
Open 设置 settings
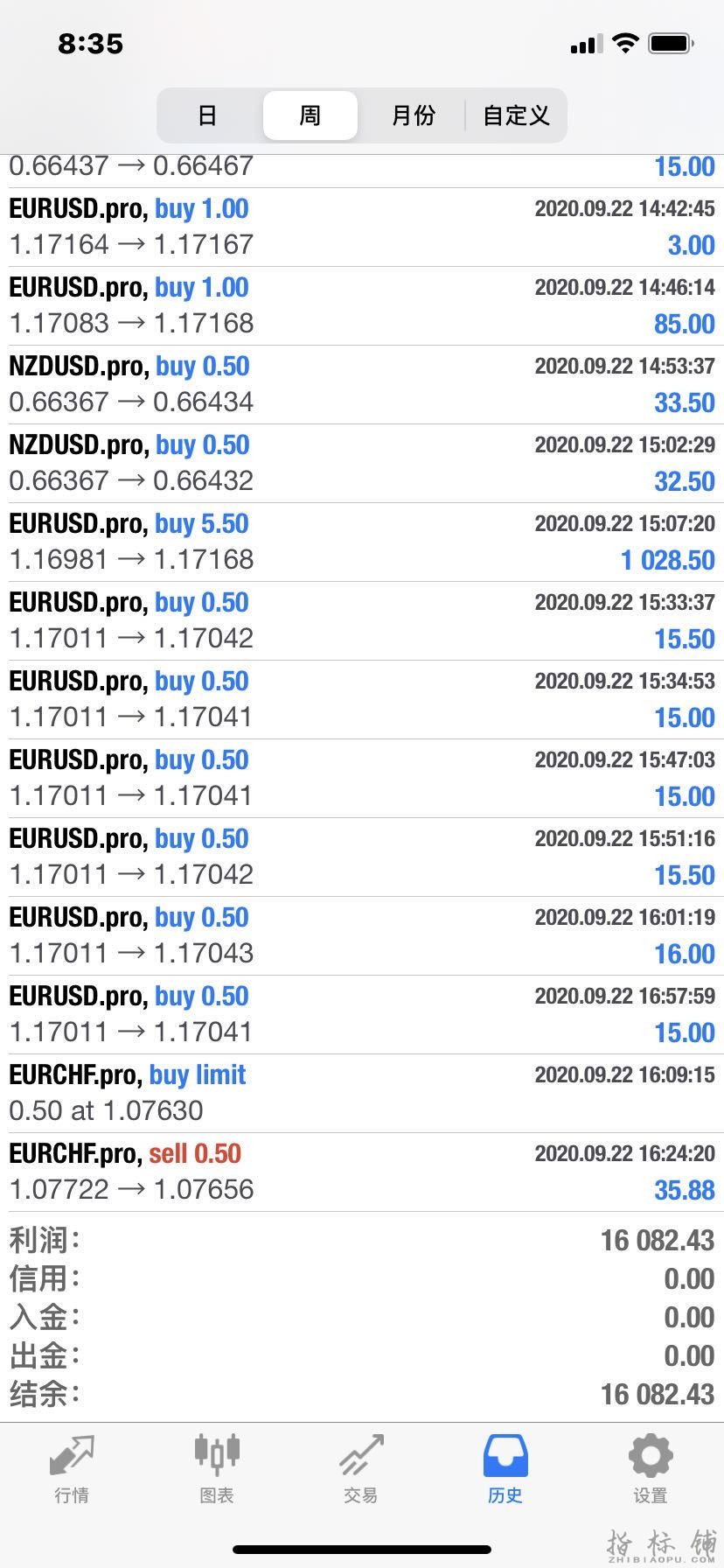click(x=650, y=1470)
